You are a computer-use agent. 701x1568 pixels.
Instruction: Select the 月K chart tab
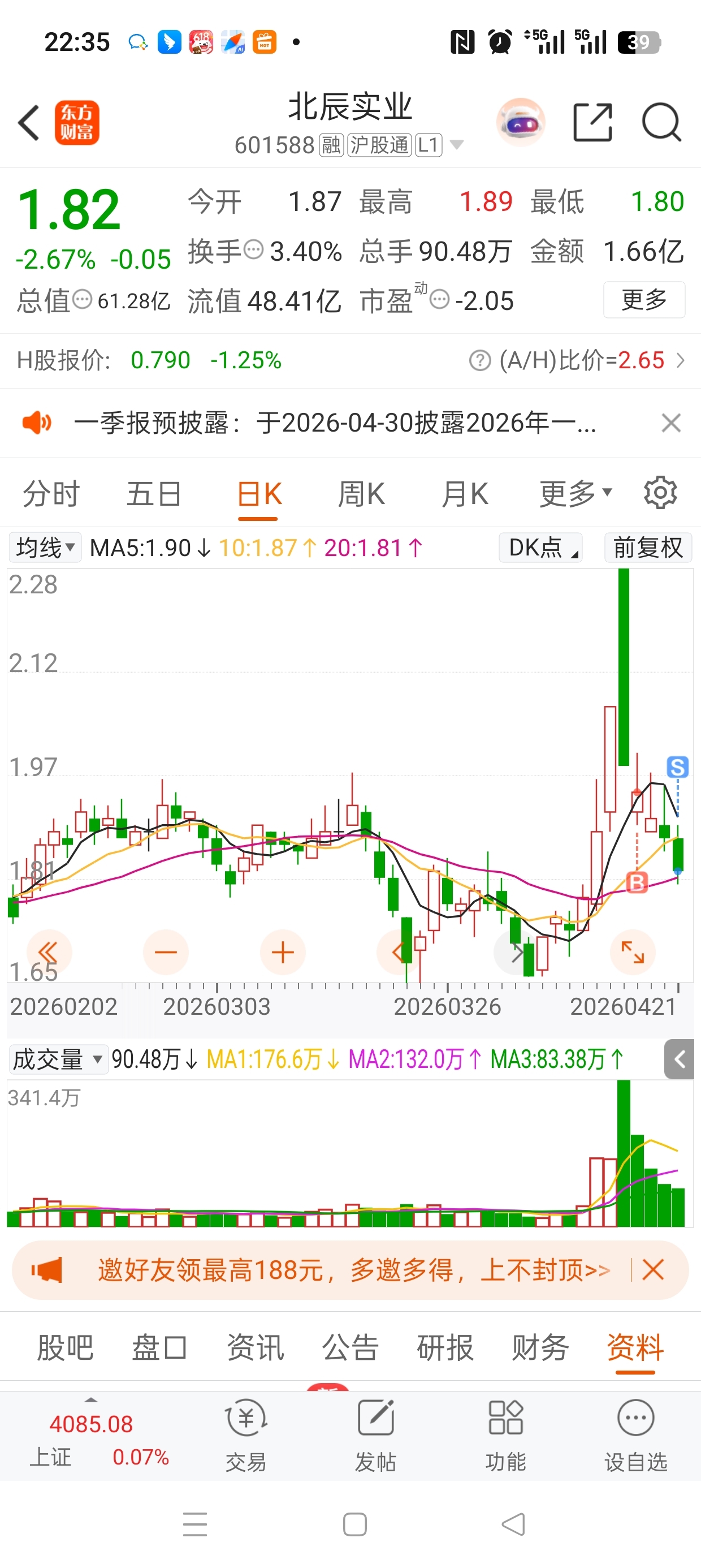pos(465,493)
